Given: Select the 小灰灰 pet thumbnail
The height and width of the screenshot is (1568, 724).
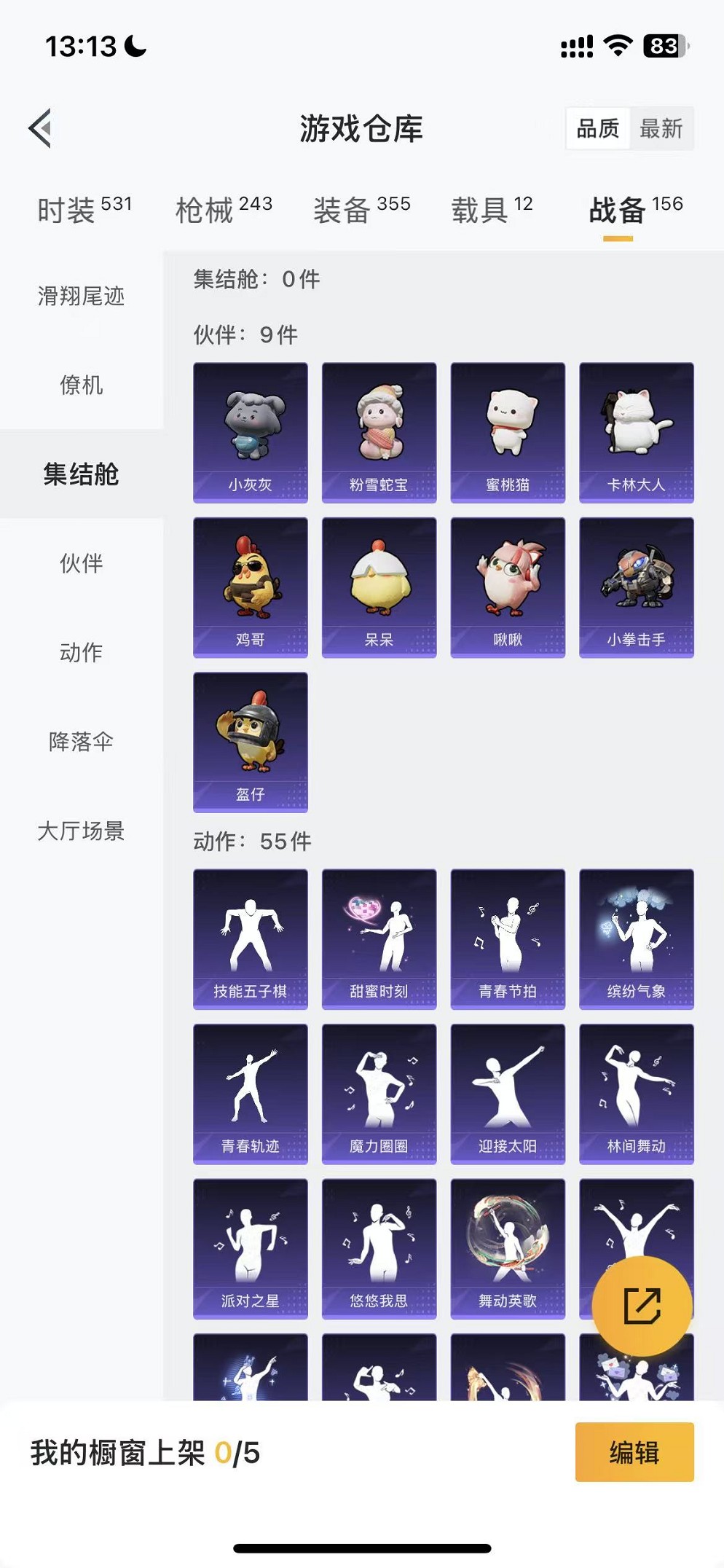Looking at the screenshot, I should click(x=250, y=431).
